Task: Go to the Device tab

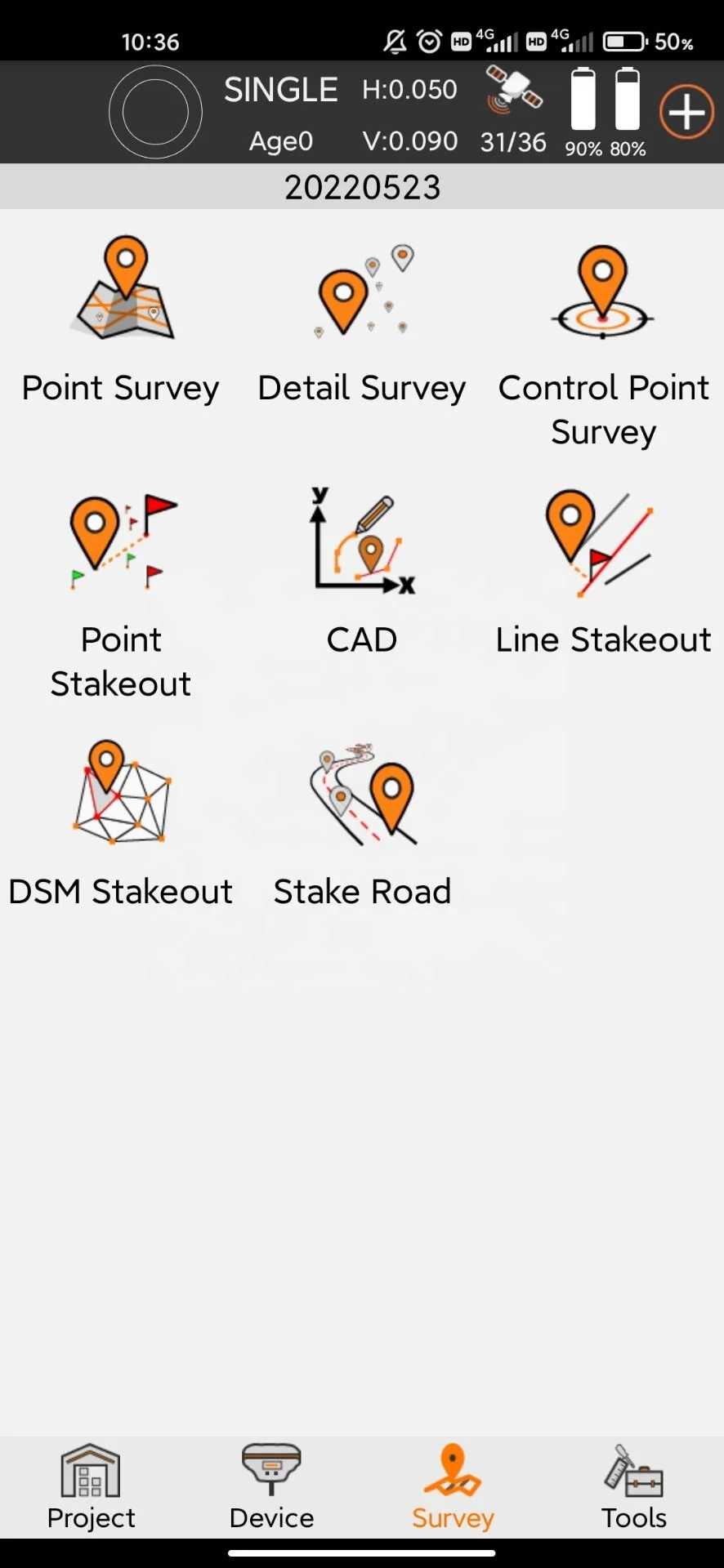Action: tap(271, 1487)
